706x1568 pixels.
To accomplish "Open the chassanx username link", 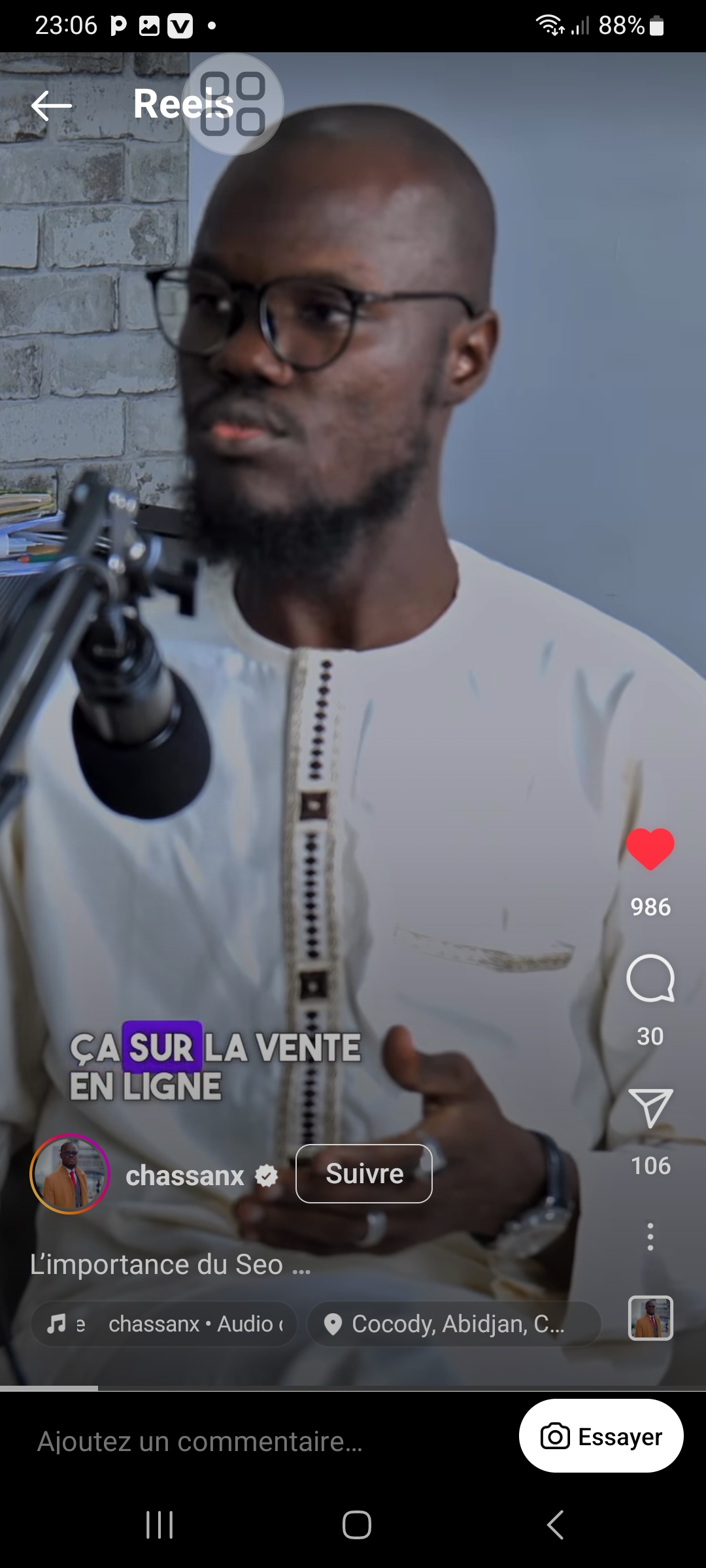I will pyautogui.click(x=185, y=1176).
